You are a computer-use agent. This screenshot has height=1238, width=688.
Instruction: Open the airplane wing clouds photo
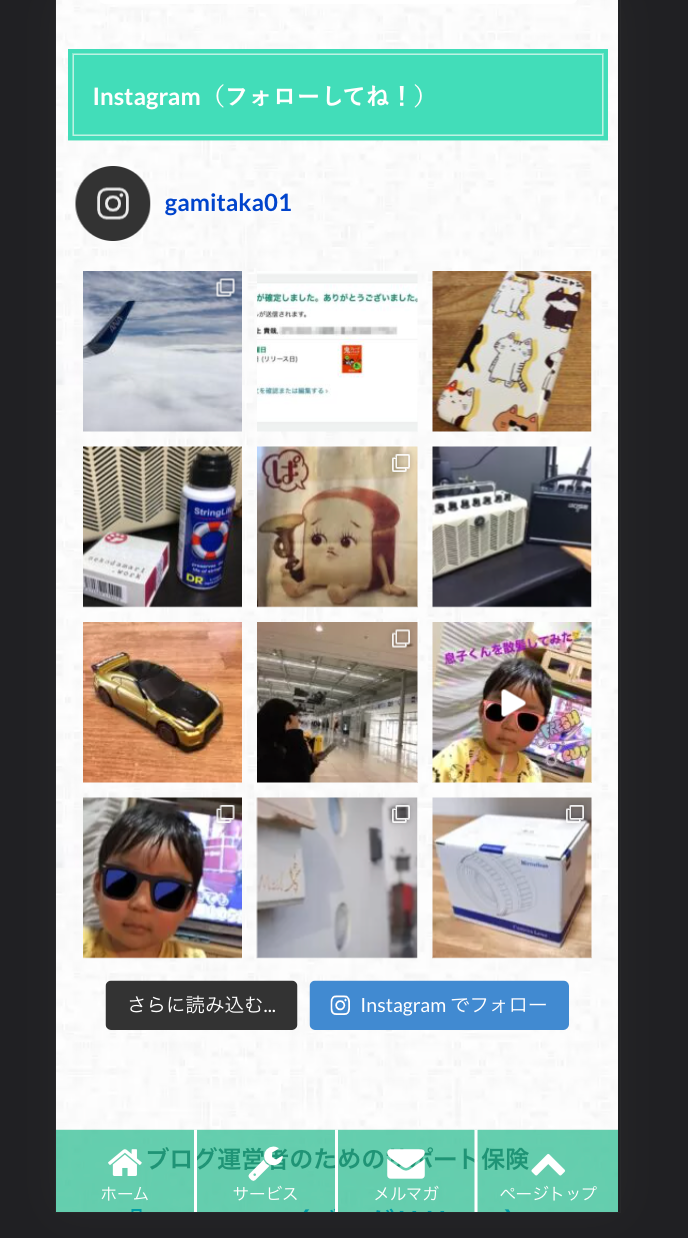[x=162, y=351]
